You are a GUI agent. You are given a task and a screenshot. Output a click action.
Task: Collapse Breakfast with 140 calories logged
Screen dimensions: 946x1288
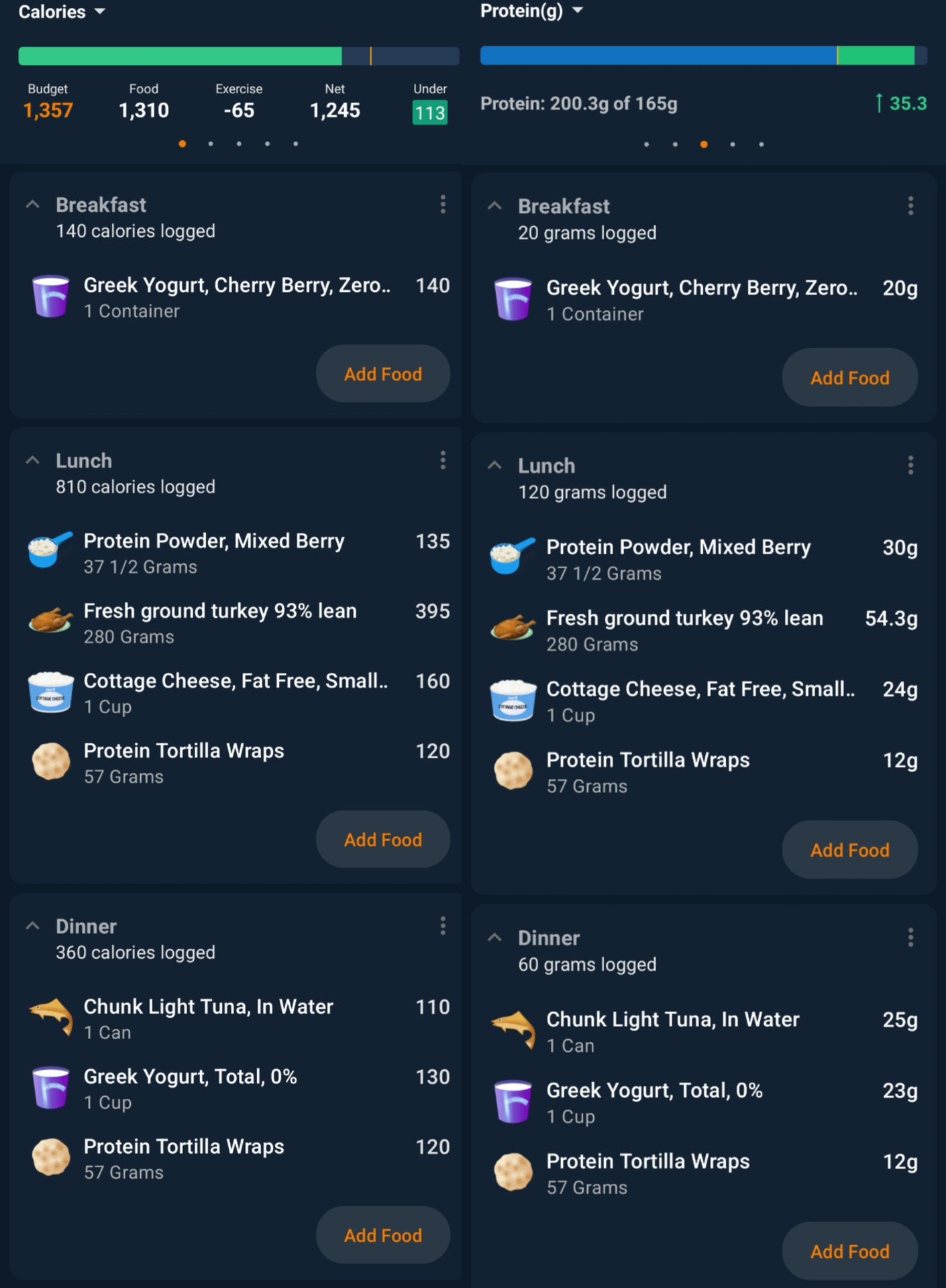(32, 205)
